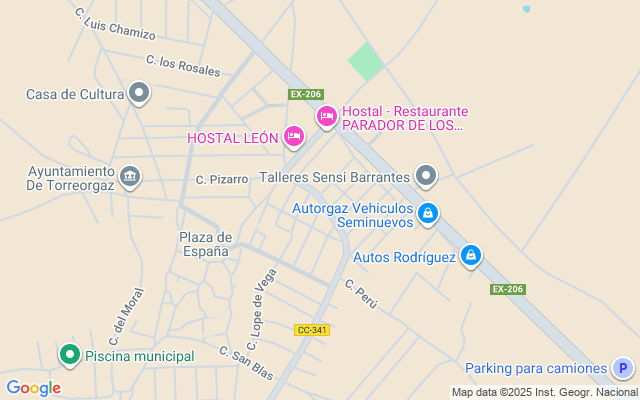Open the Ayuntamiento De Torreorgaz marker
The width and height of the screenshot is (640, 400).
130,177
